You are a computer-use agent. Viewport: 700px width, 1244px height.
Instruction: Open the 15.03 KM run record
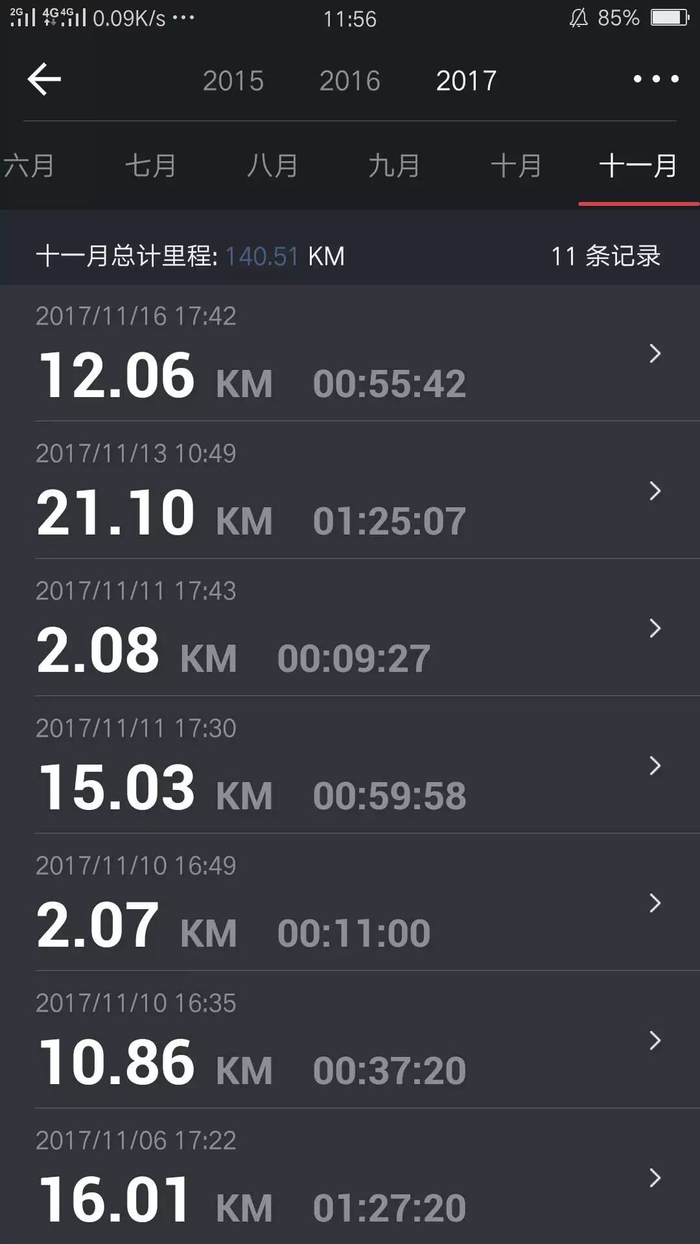tap(350, 766)
